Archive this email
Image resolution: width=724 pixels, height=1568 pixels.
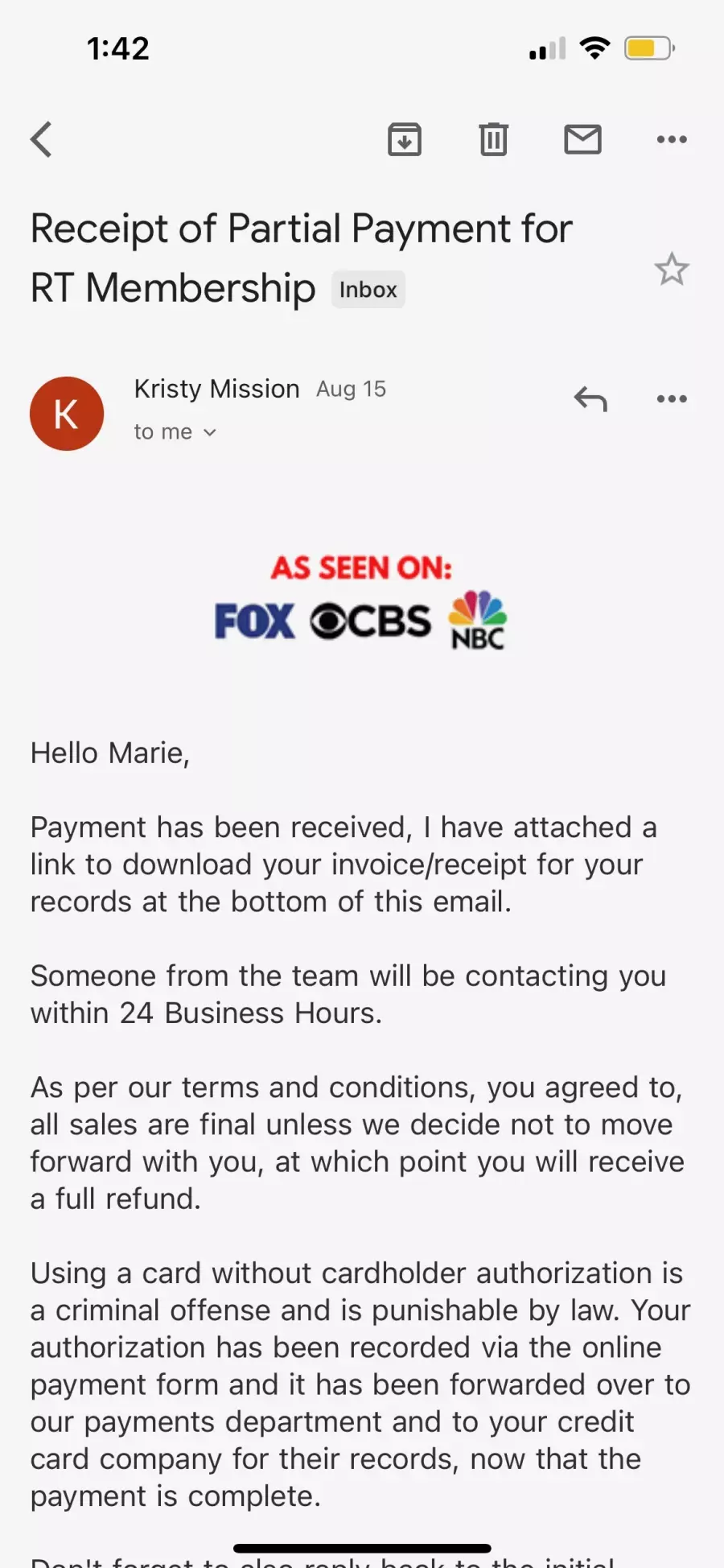405,139
